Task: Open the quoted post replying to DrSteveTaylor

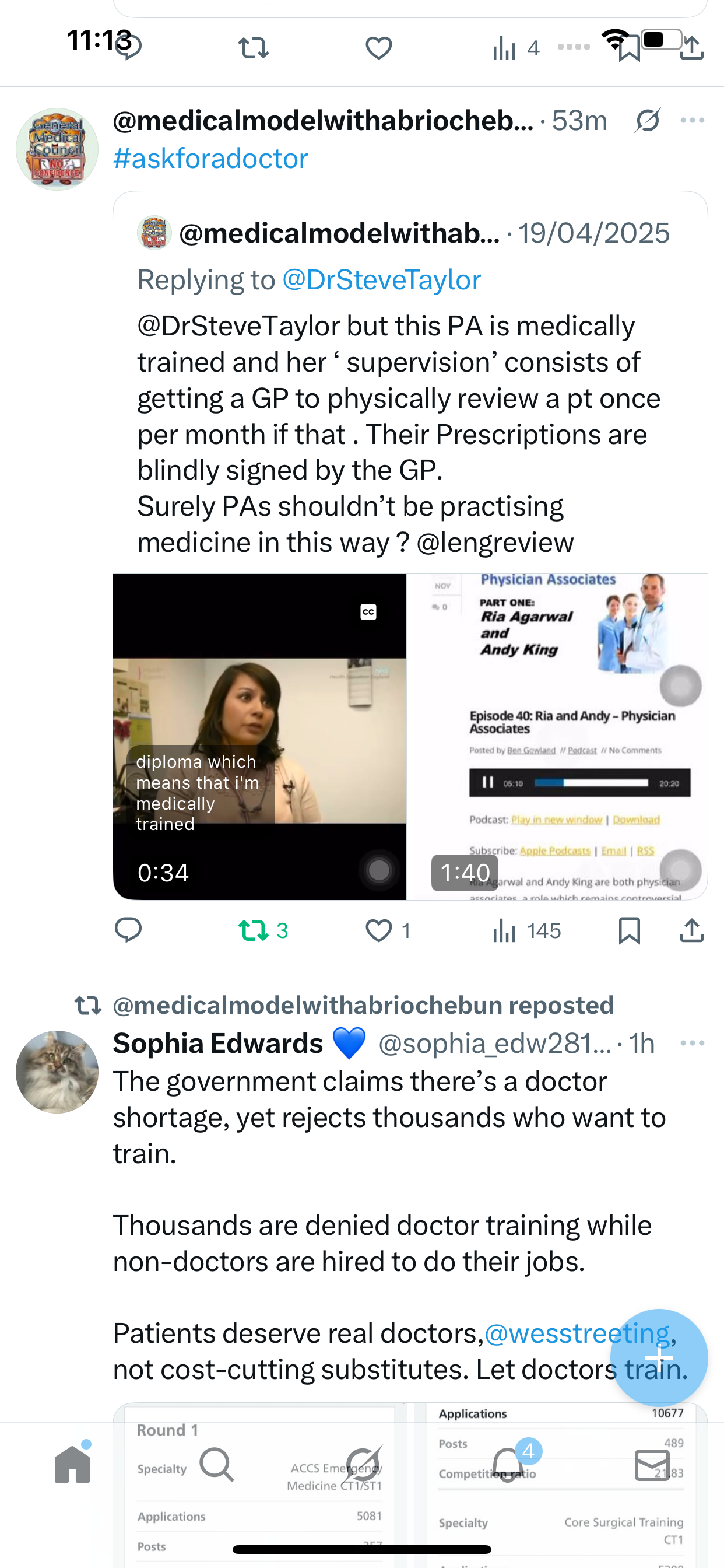Action: point(402,426)
